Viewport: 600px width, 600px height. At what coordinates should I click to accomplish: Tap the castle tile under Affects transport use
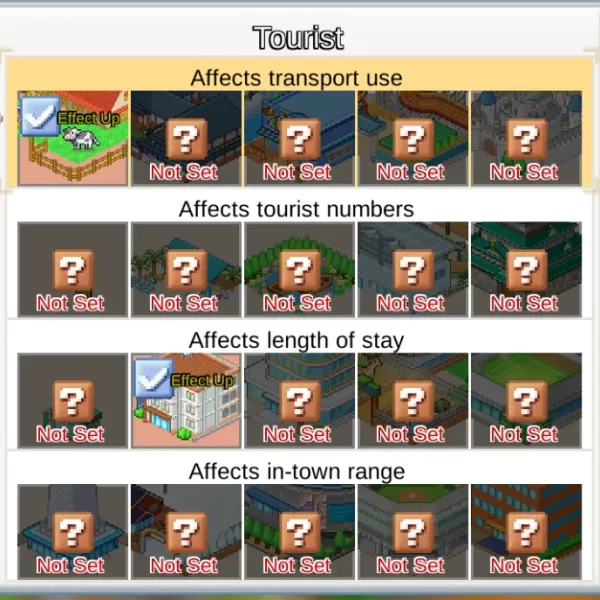(526, 138)
